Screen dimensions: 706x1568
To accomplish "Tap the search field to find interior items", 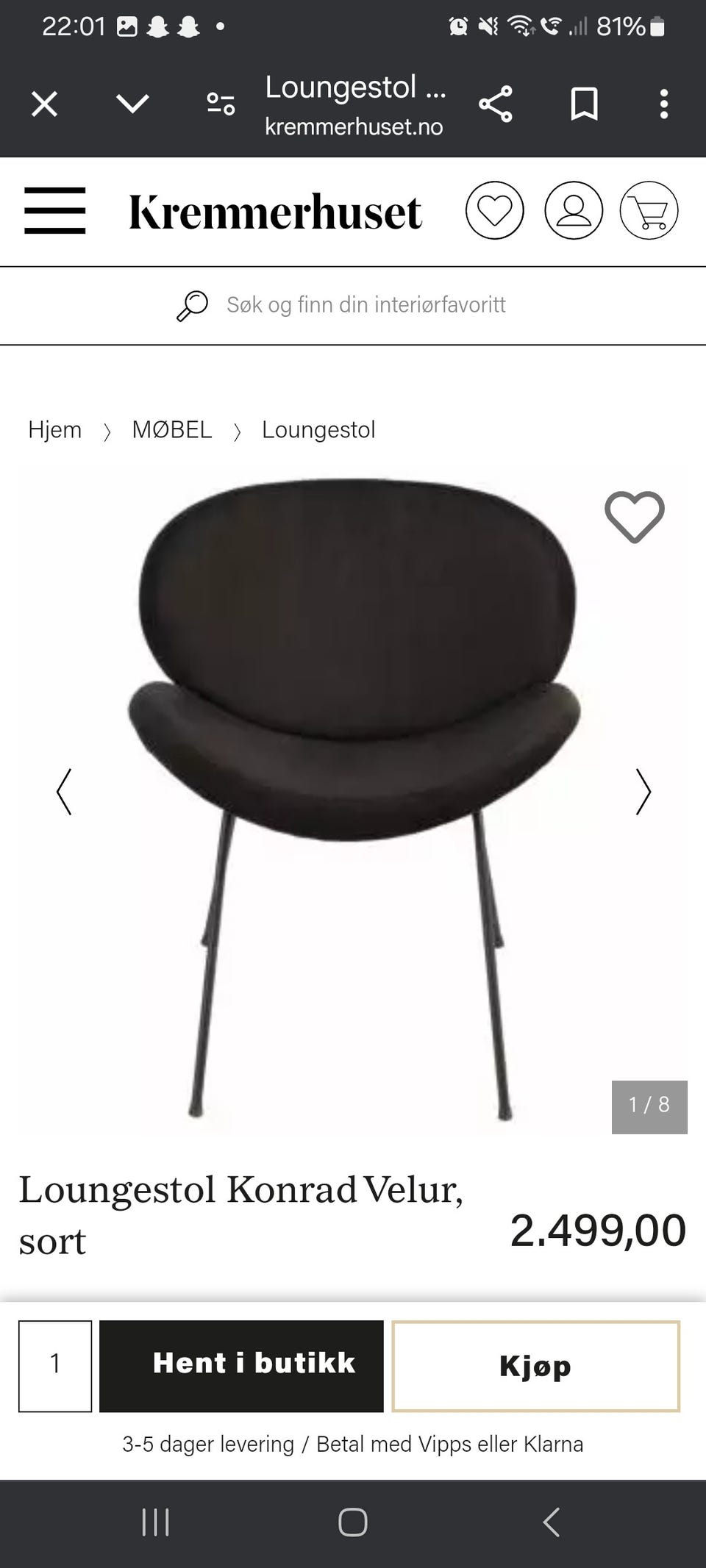I will coord(366,305).
